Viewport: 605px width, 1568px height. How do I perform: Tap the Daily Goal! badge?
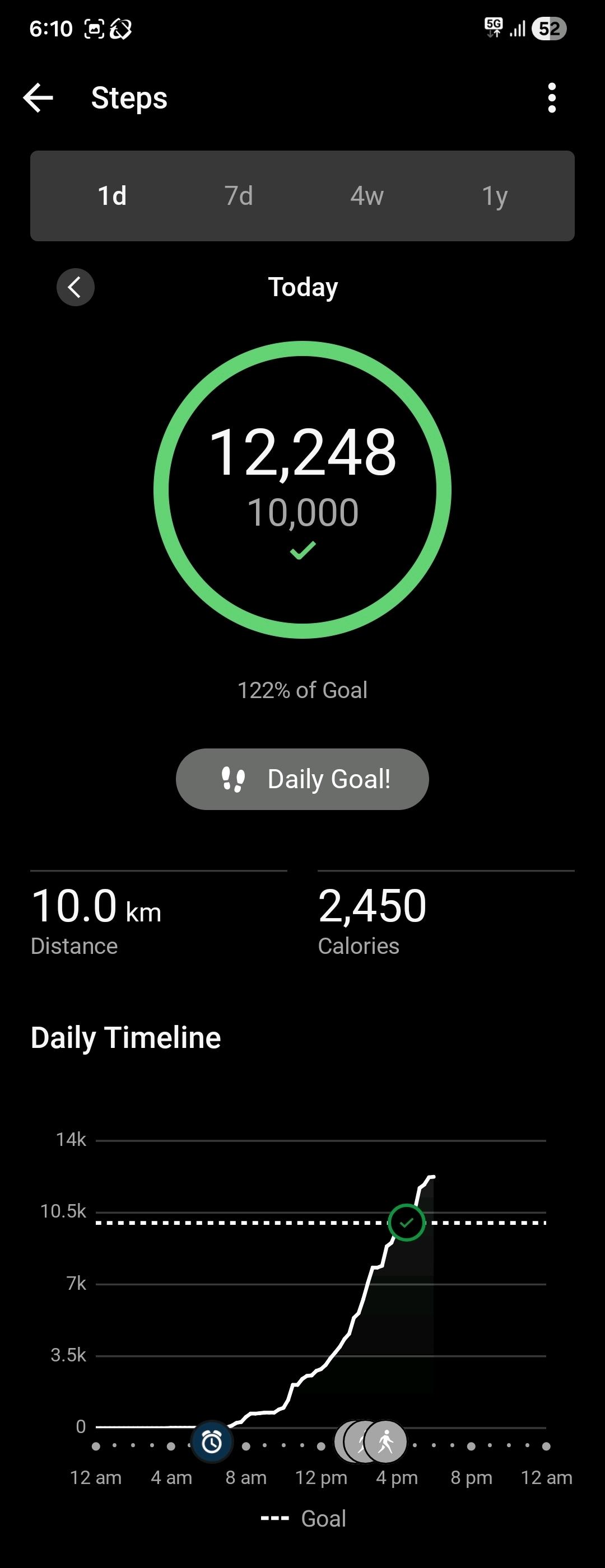[x=302, y=779]
